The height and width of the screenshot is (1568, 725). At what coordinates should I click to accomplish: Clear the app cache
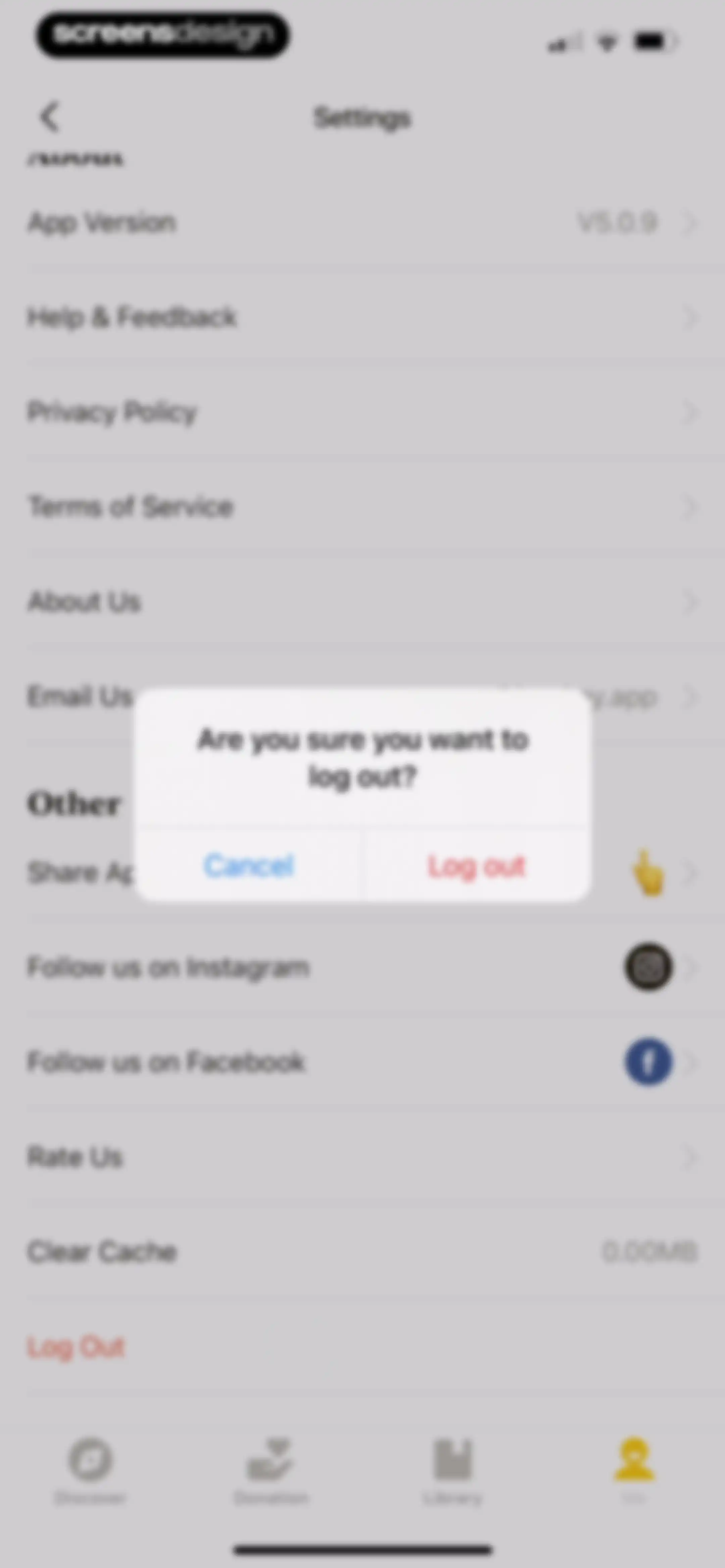tap(362, 1252)
